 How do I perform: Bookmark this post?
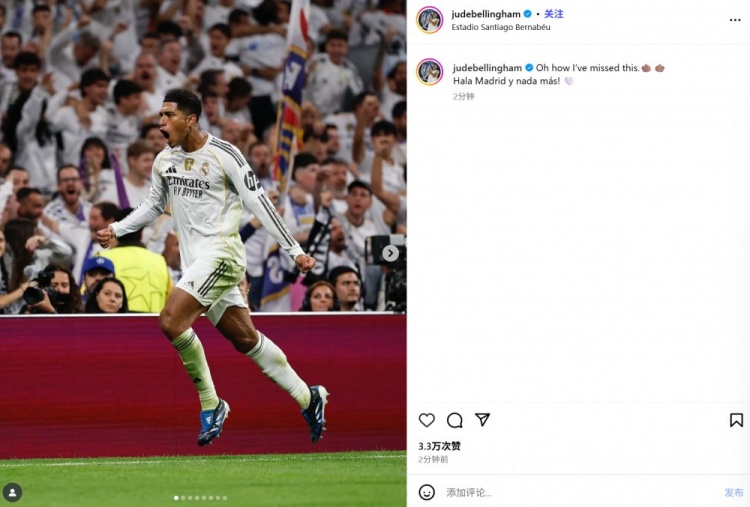click(736, 420)
